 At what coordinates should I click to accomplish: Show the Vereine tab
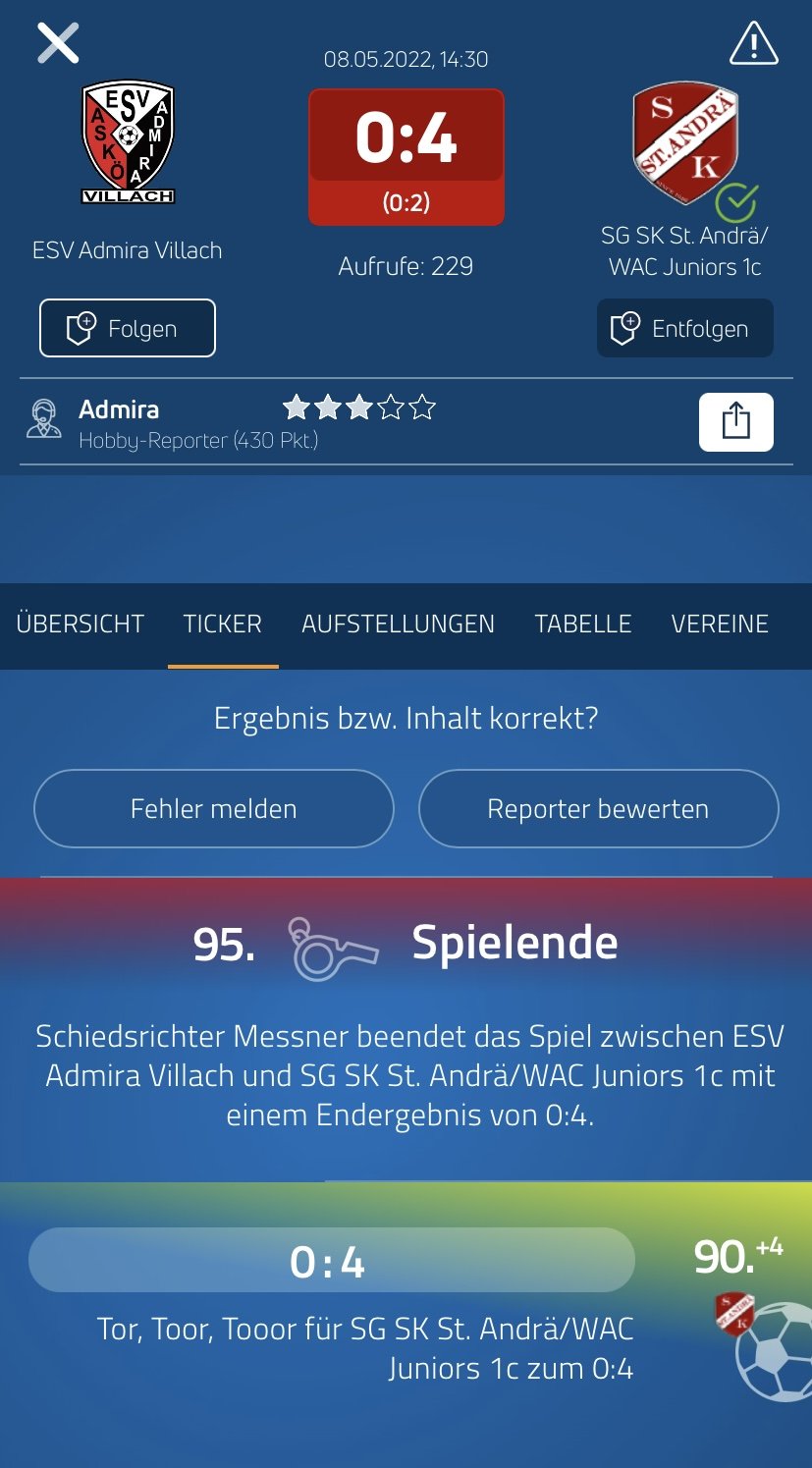coord(720,625)
